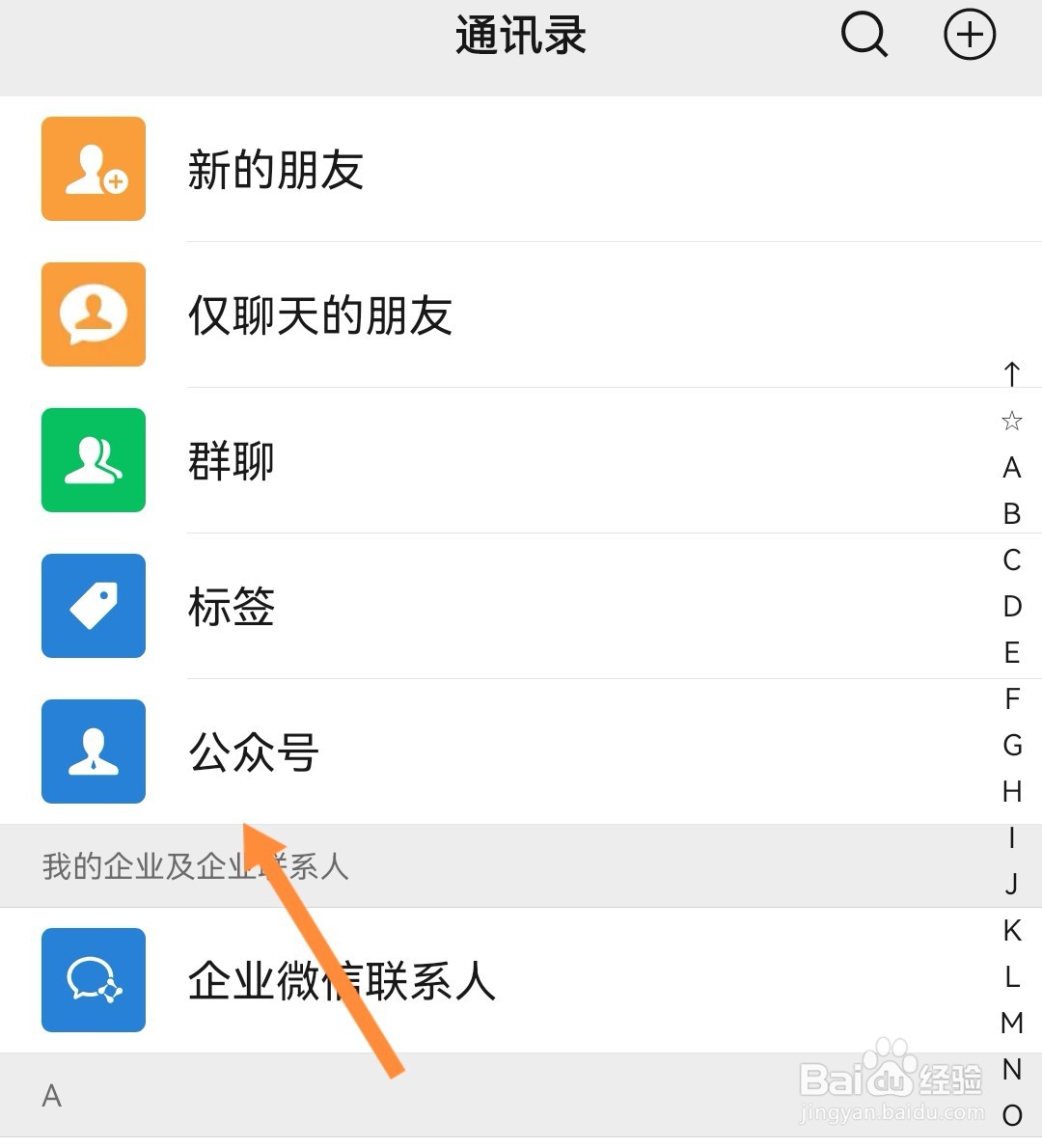Tap the 仅聊天的朋友 chat-bubble icon
Viewport: 1042px width, 1148px height.
(x=93, y=314)
